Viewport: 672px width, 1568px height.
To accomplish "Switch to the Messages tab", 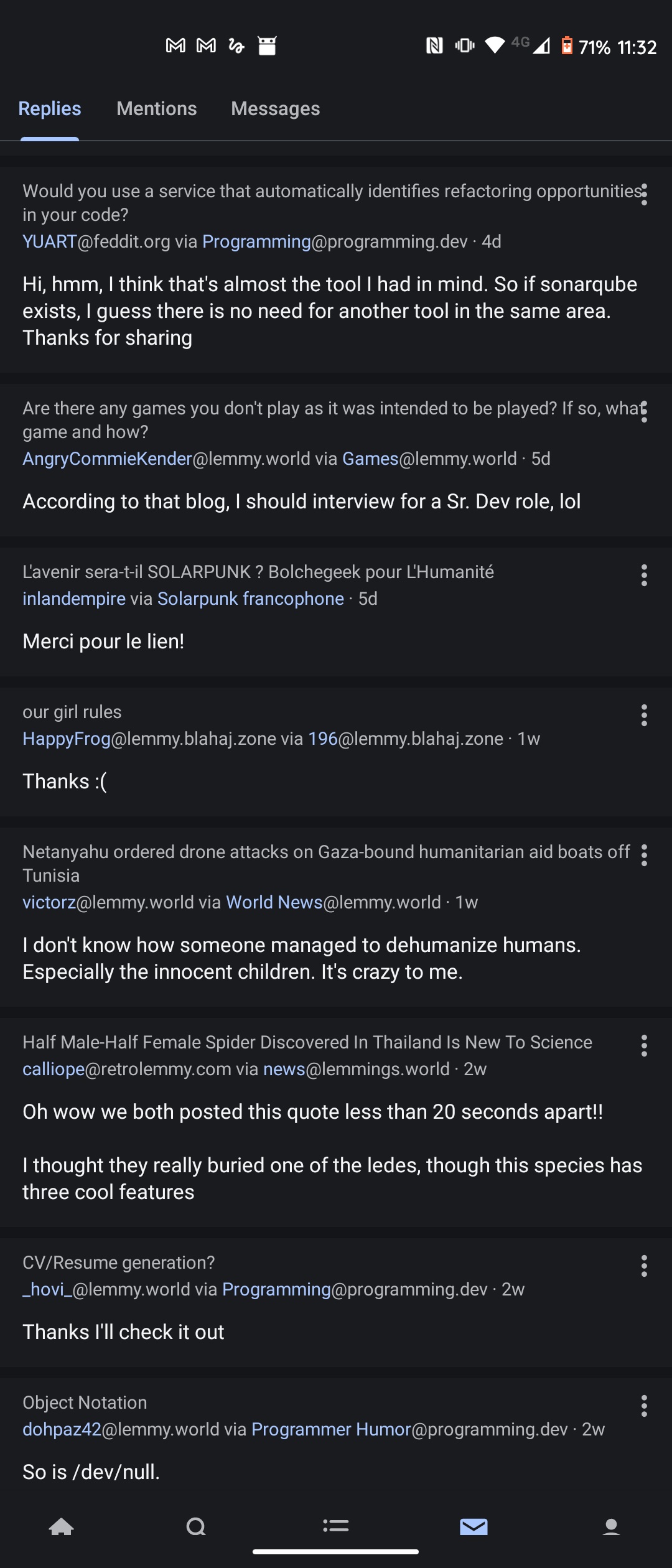I will [275, 109].
